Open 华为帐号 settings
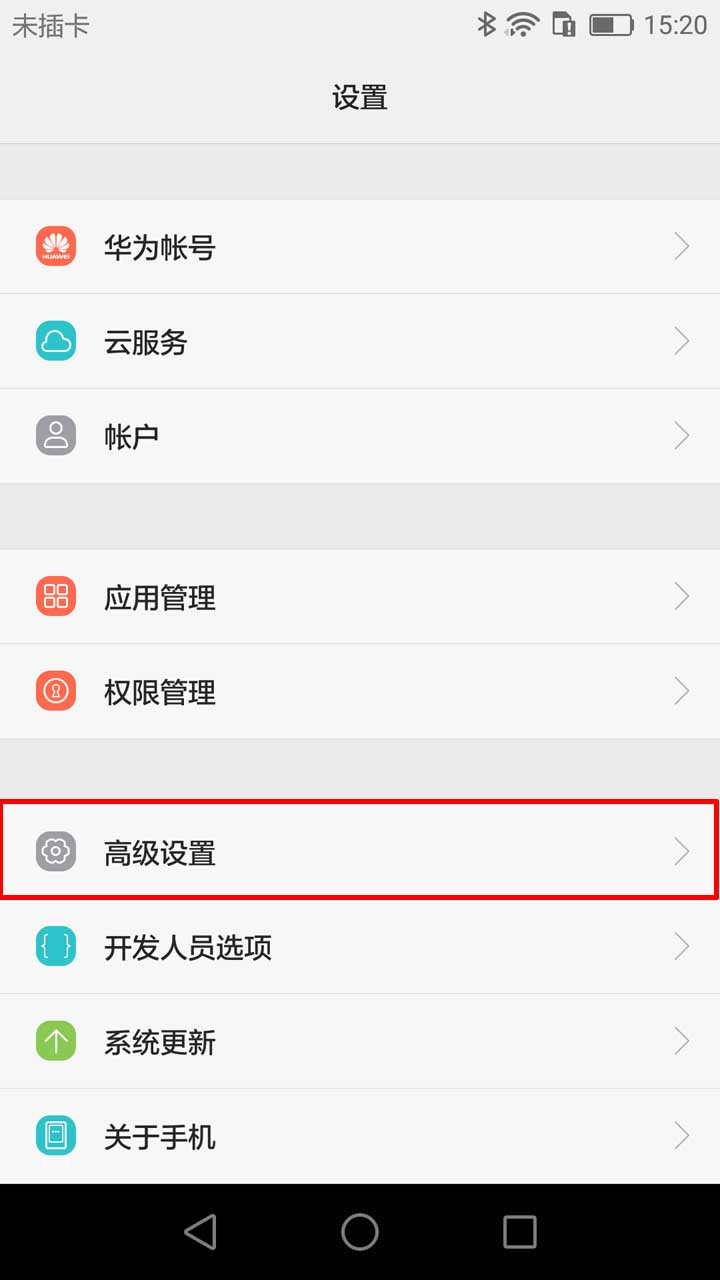 point(360,247)
